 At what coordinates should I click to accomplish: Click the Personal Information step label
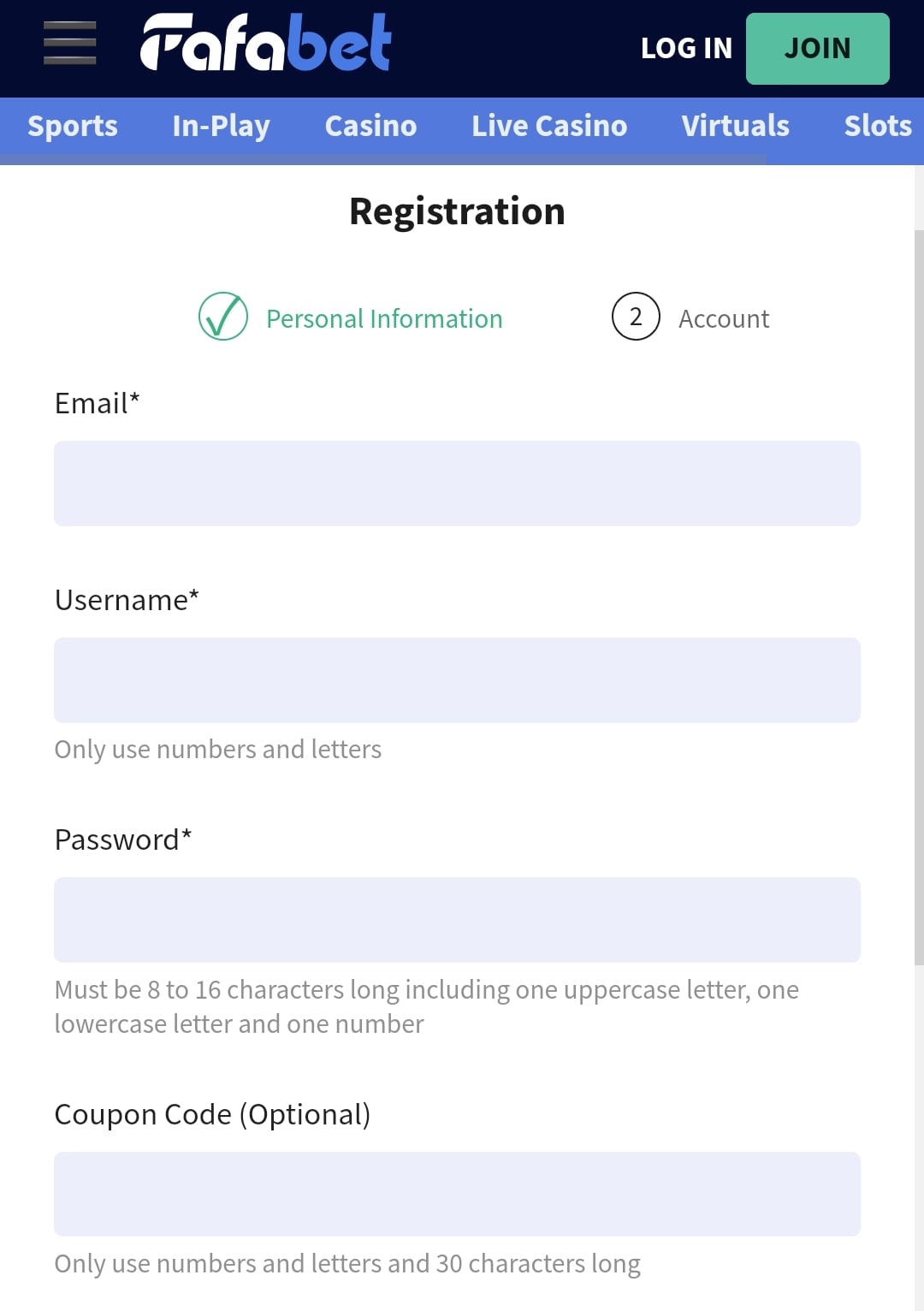[384, 318]
